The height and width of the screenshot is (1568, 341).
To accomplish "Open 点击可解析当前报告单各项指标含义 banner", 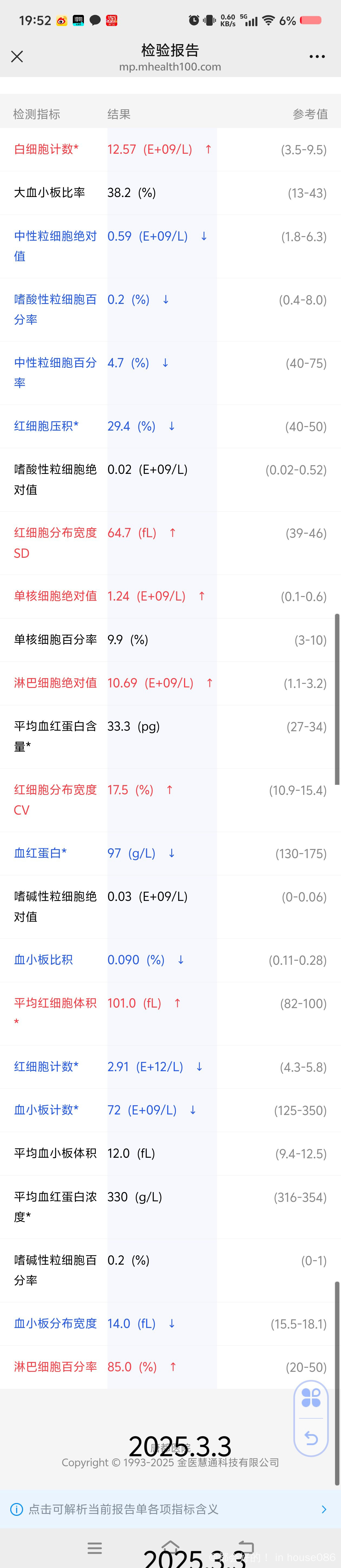I will coord(170,1508).
